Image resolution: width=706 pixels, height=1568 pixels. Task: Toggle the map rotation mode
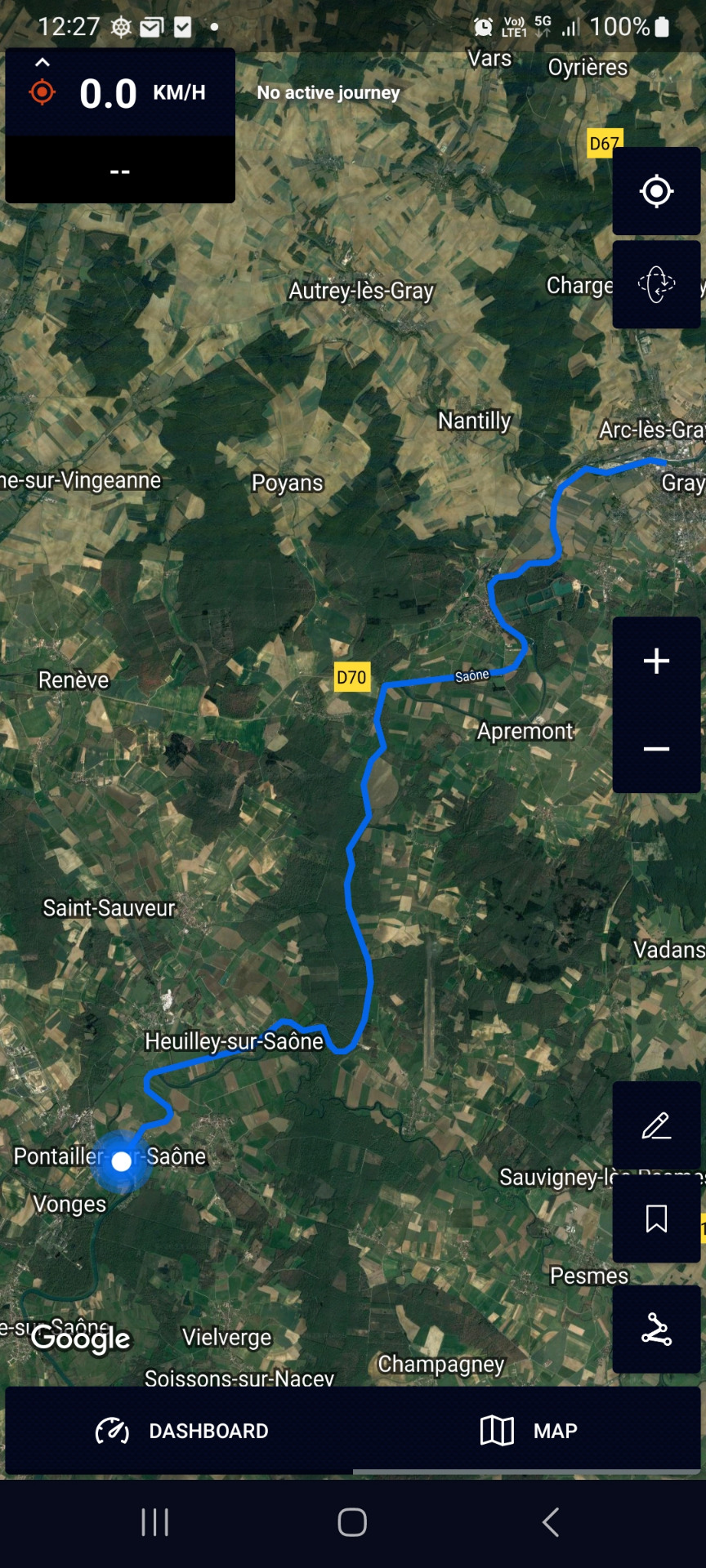tap(656, 285)
